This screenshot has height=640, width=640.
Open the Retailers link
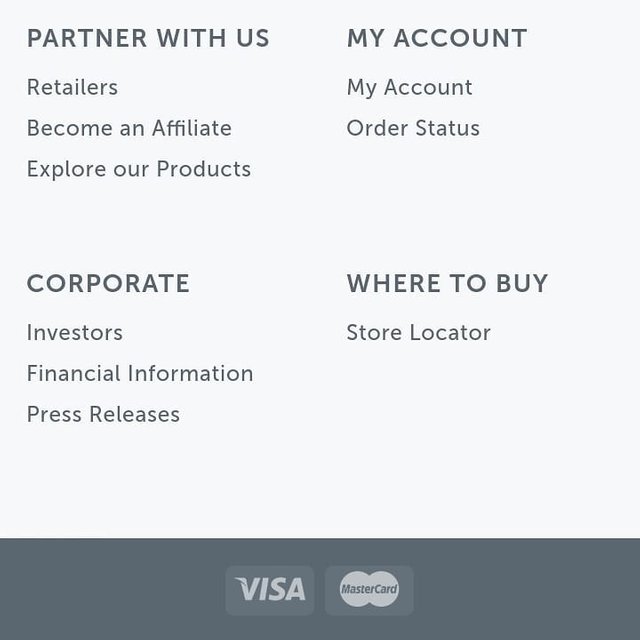[x=72, y=88]
